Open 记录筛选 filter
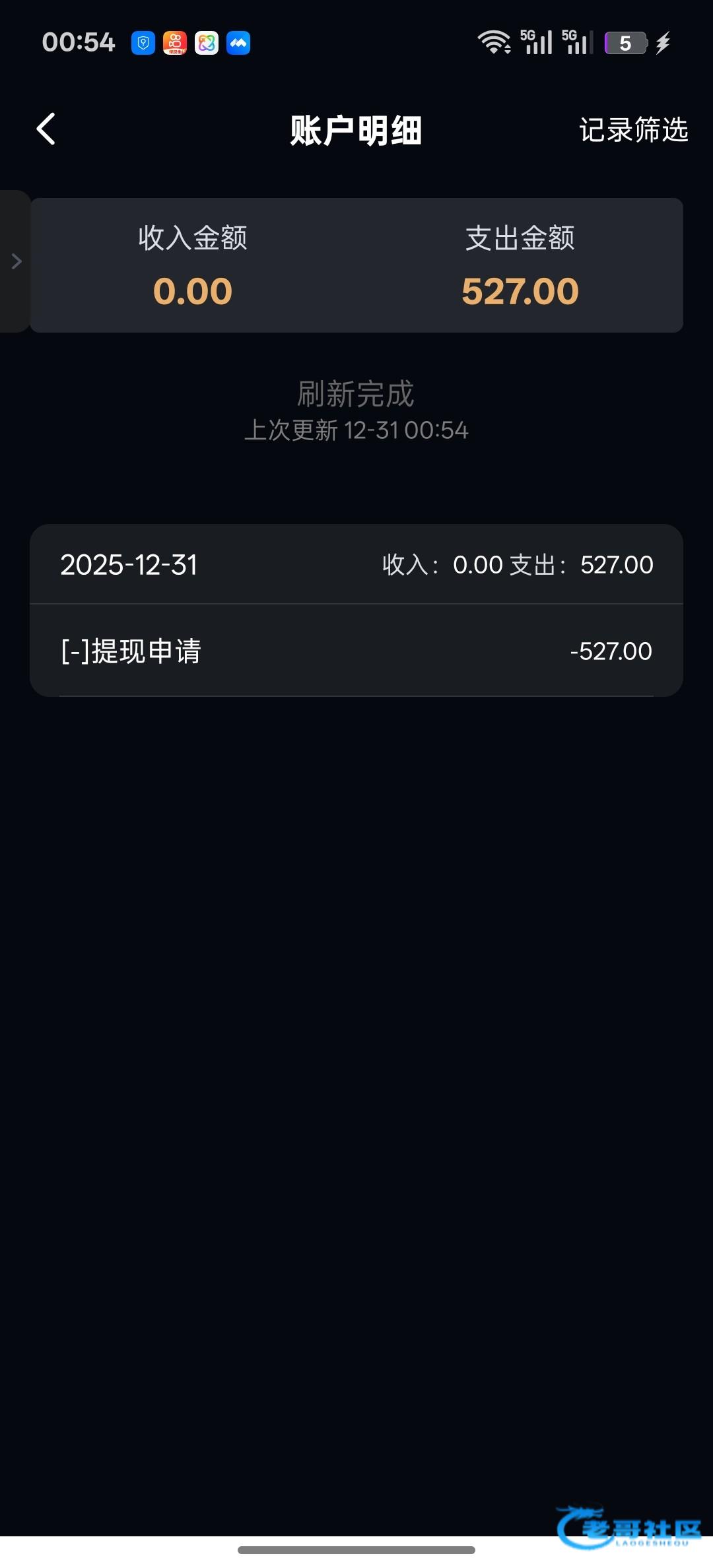 tap(633, 130)
